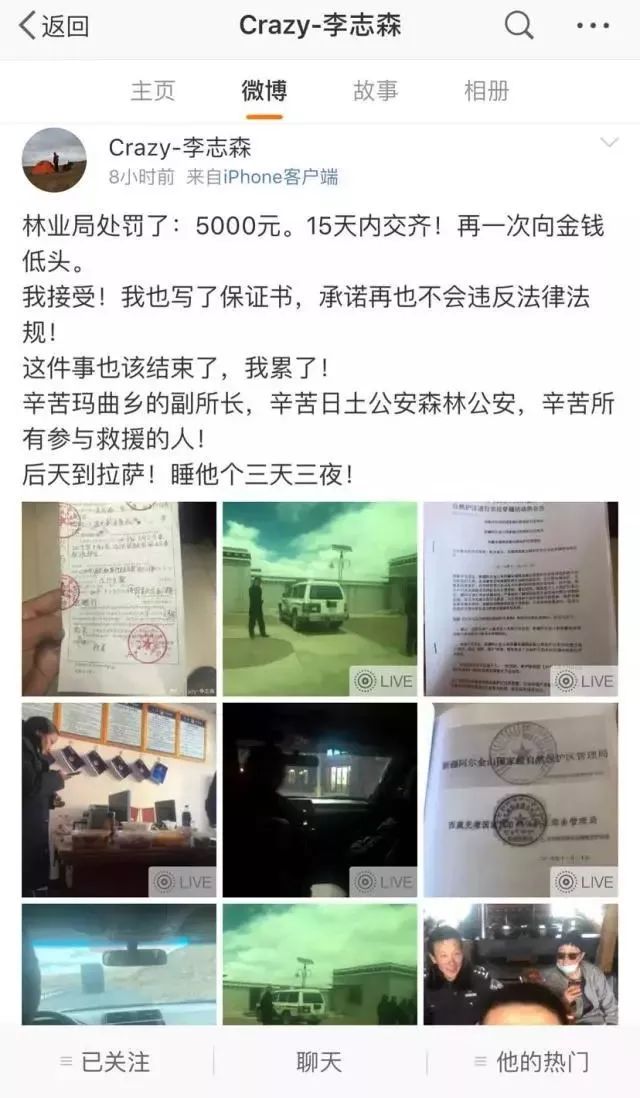Expand the post options chevron
This screenshot has height=1098, width=640.
pyautogui.click(x=609, y=143)
